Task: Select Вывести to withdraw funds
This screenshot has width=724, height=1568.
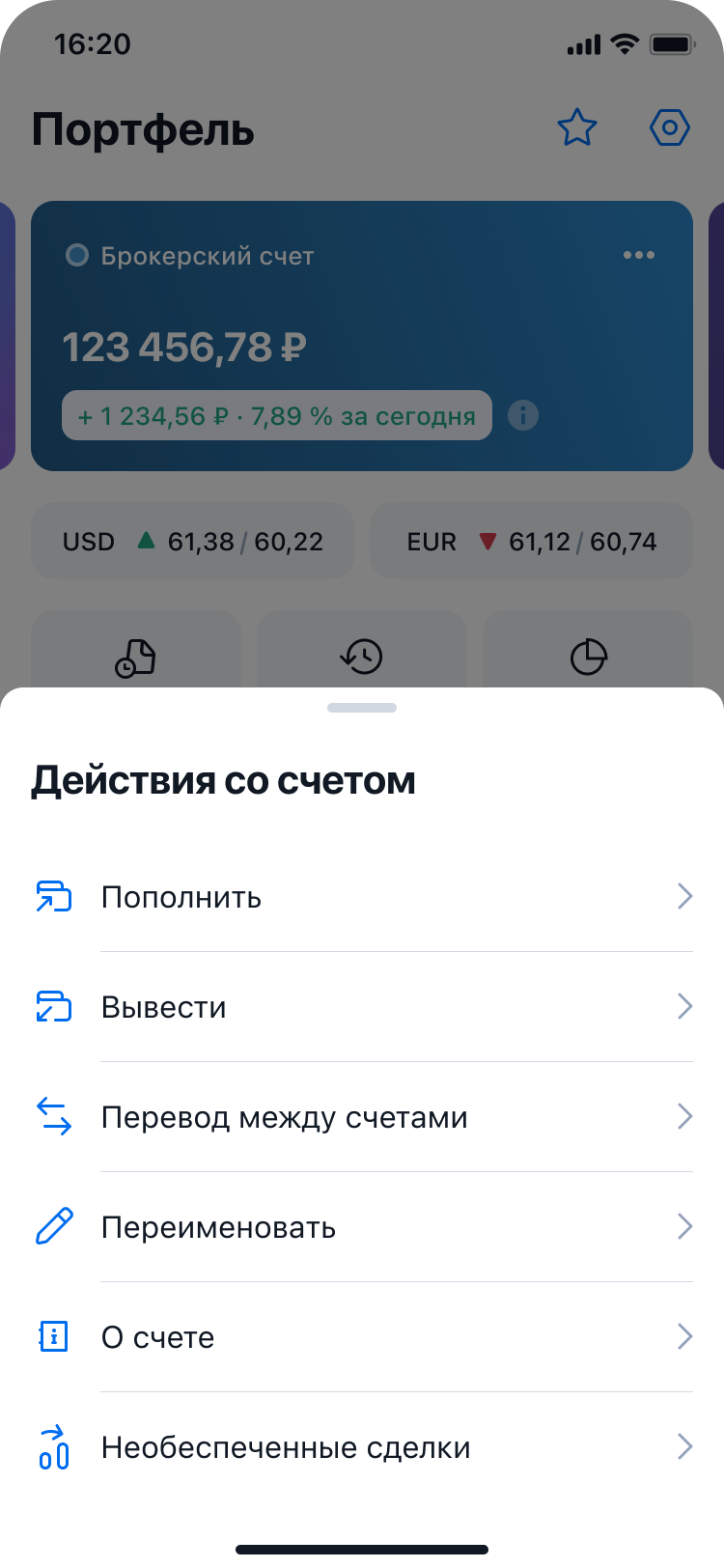Action: pos(362,1007)
